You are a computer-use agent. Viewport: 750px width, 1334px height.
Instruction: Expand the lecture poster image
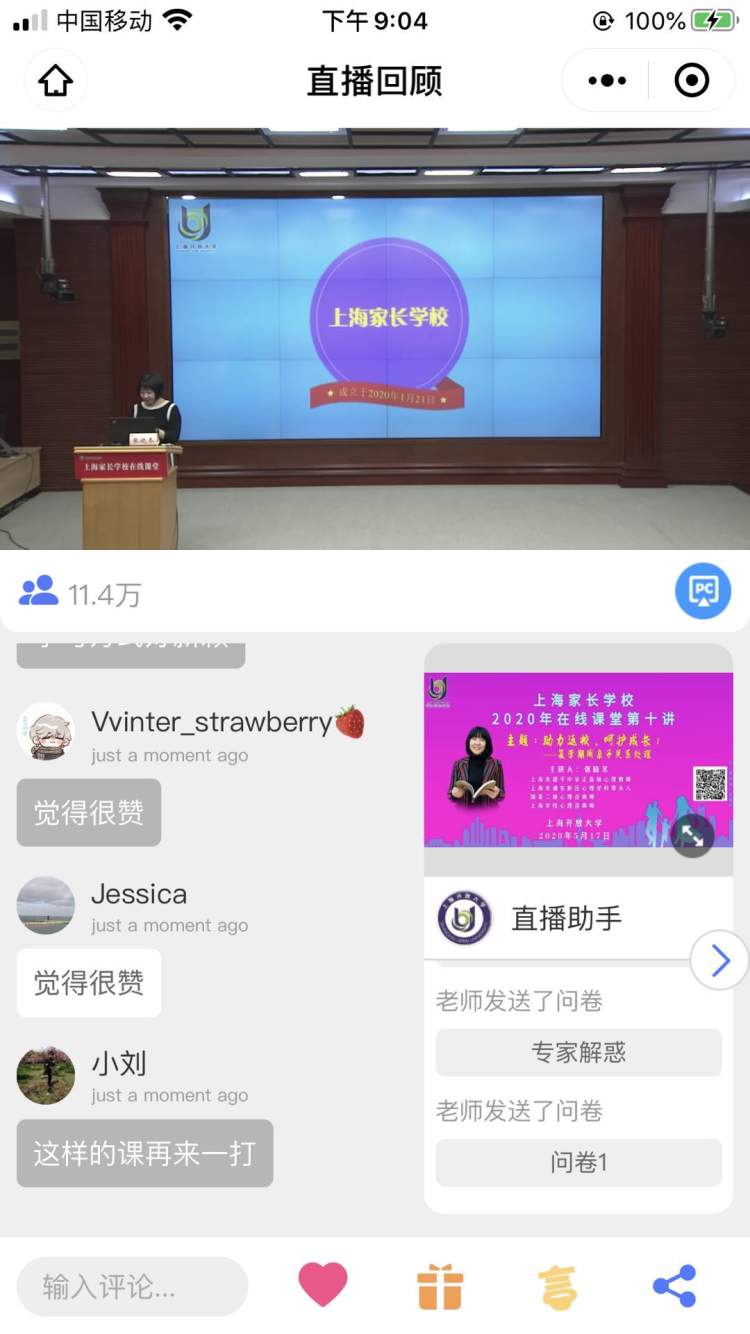pyautogui.click(x=692, y=834)
